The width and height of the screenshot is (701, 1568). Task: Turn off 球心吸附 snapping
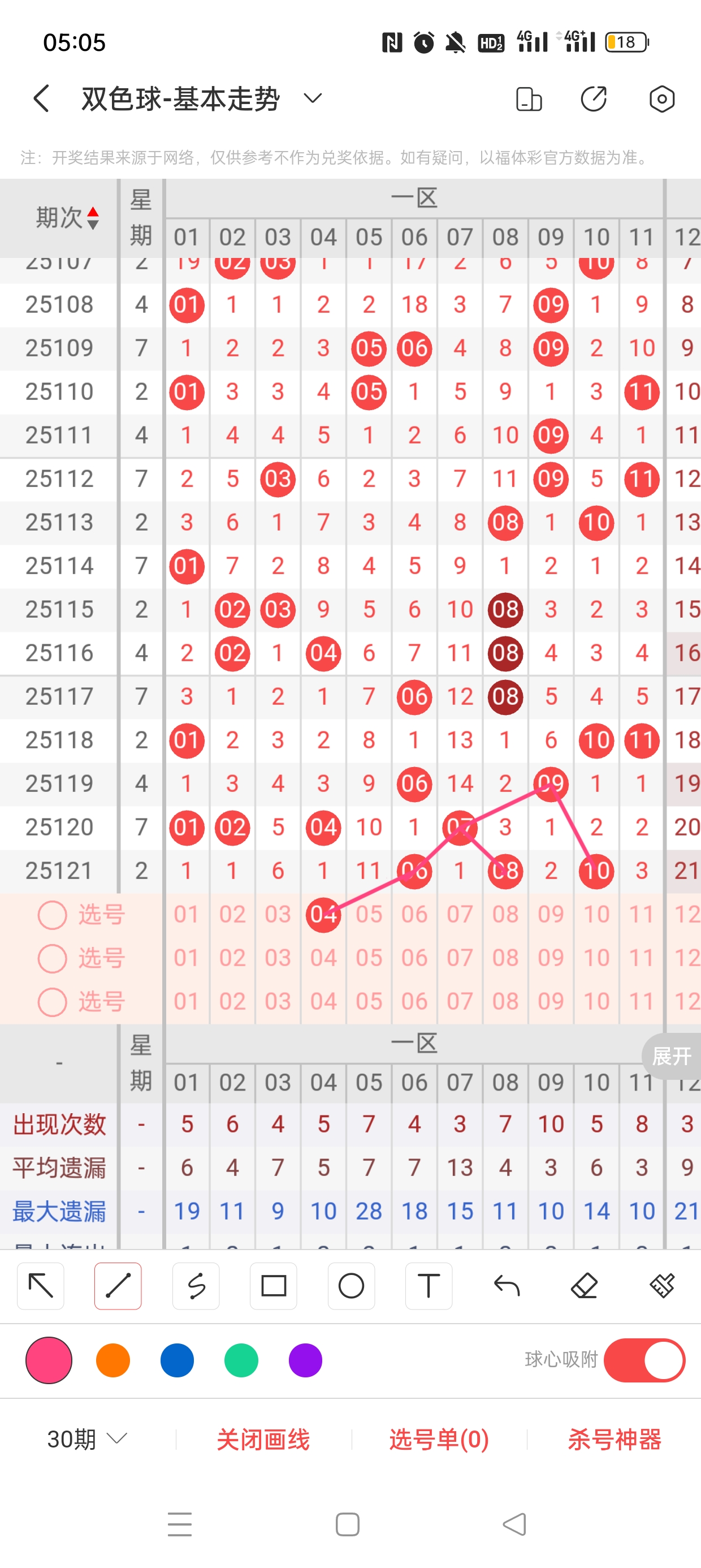point(644,1360)
